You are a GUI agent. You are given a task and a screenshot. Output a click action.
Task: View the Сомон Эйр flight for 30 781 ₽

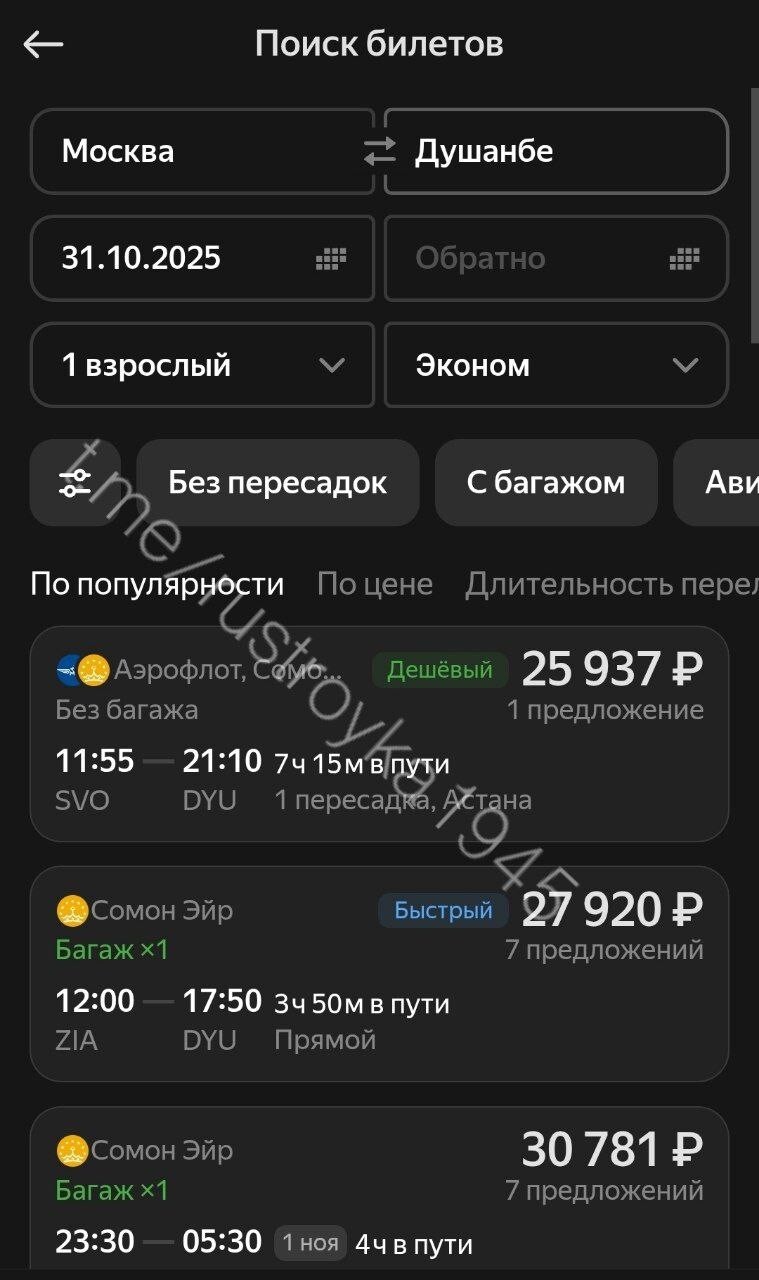point(379,1190)
